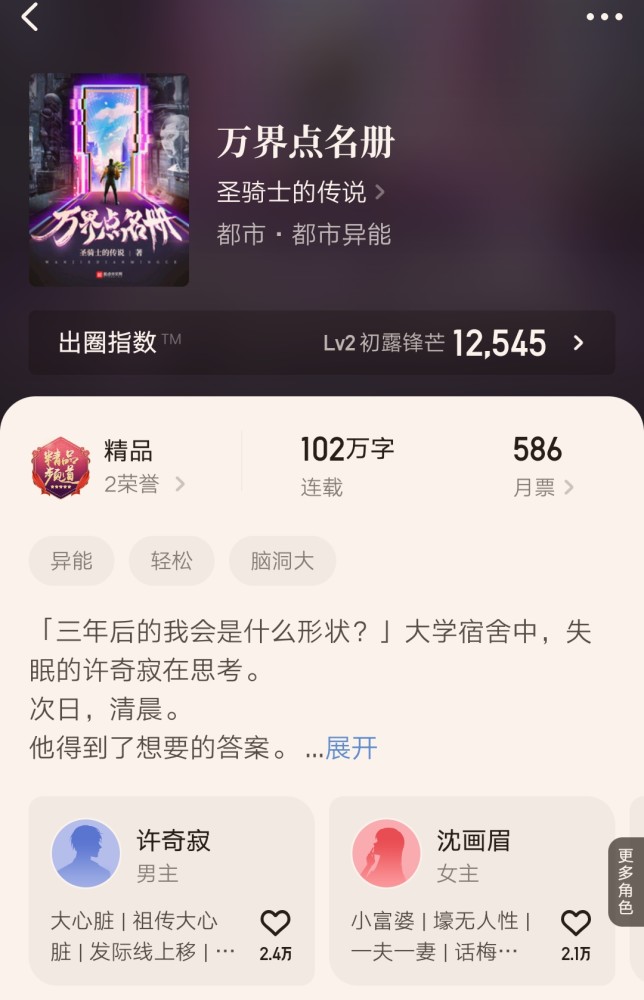
Task: Tap the 万界点名册 book cover
Action: [x=109, y=180]
